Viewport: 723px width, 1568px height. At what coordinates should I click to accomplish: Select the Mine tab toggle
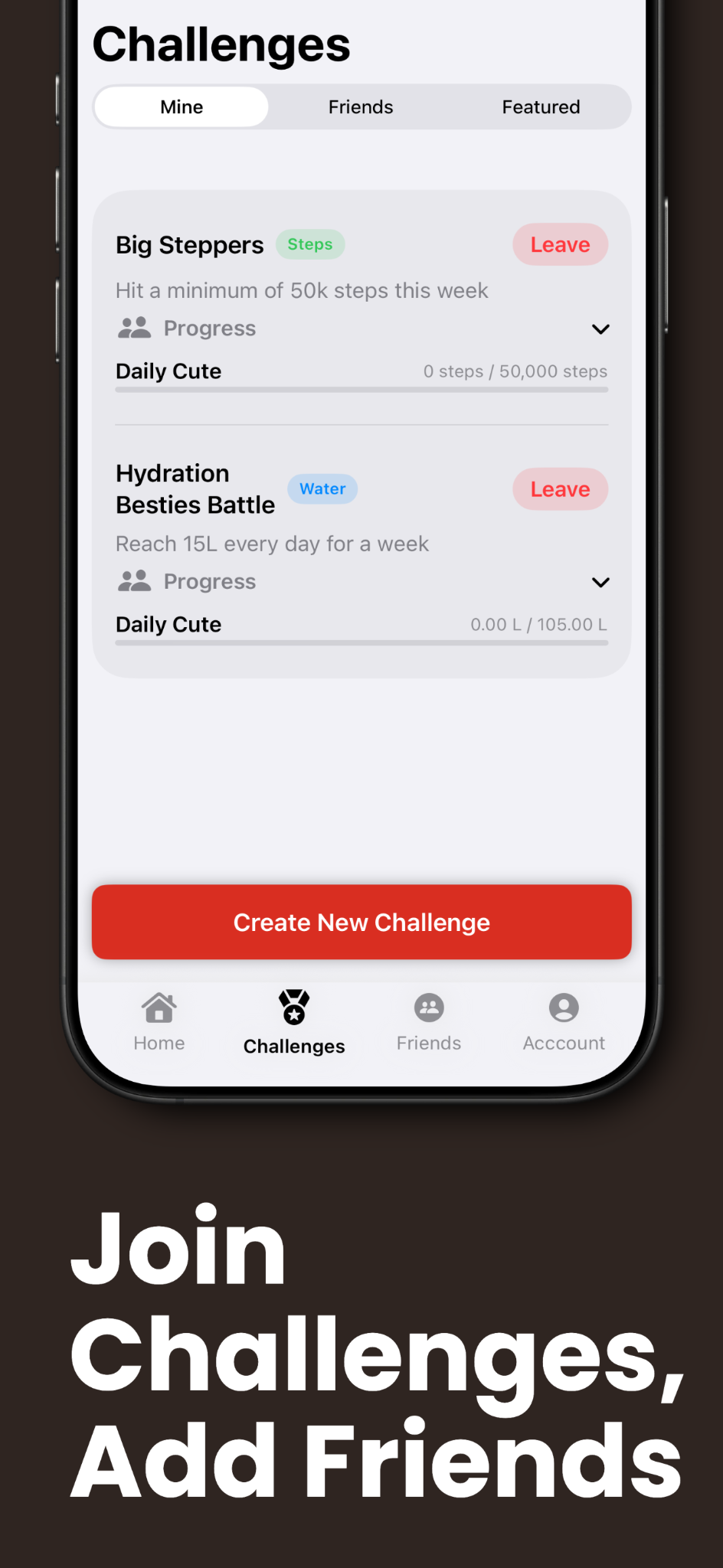(181, 106)
